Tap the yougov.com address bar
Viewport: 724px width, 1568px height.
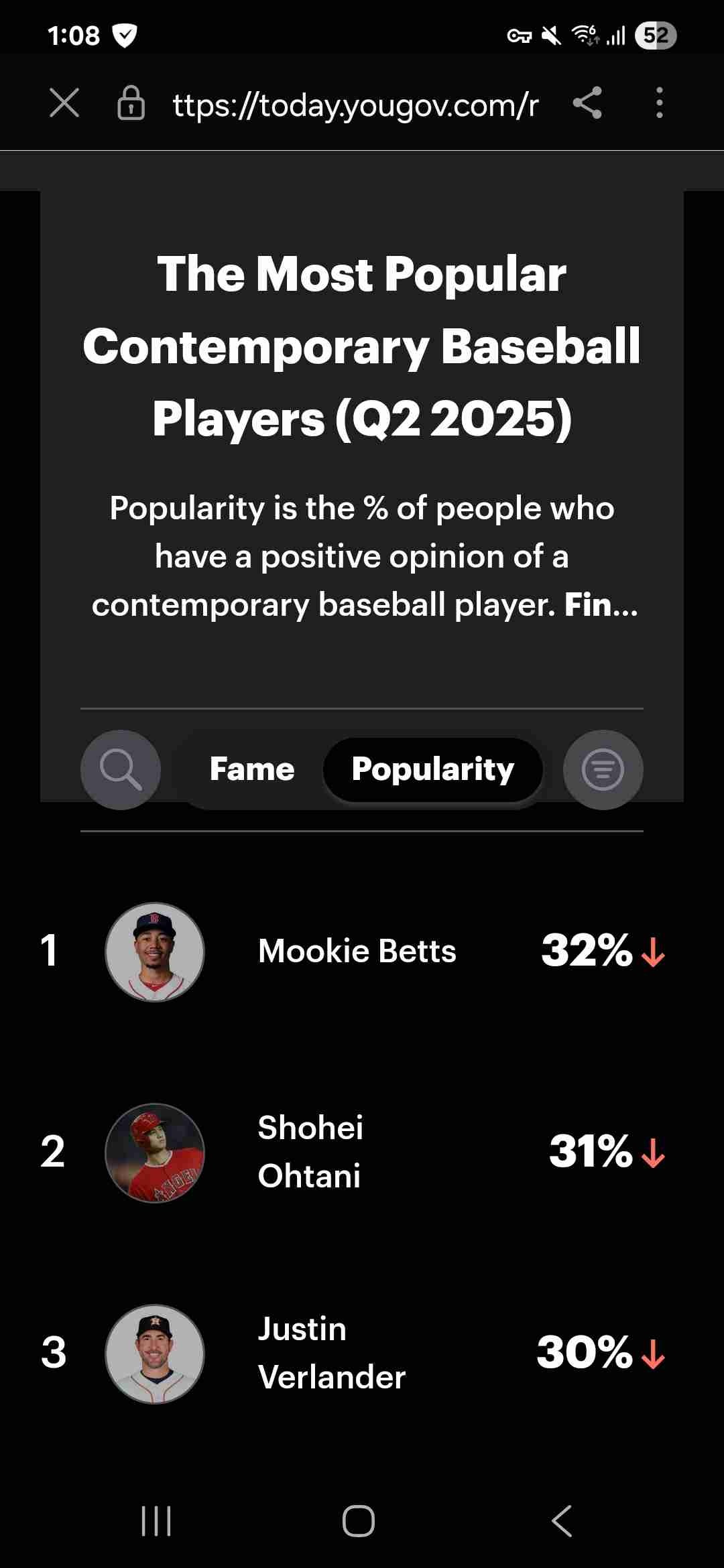pyautogui.click(x=355, y=105)
